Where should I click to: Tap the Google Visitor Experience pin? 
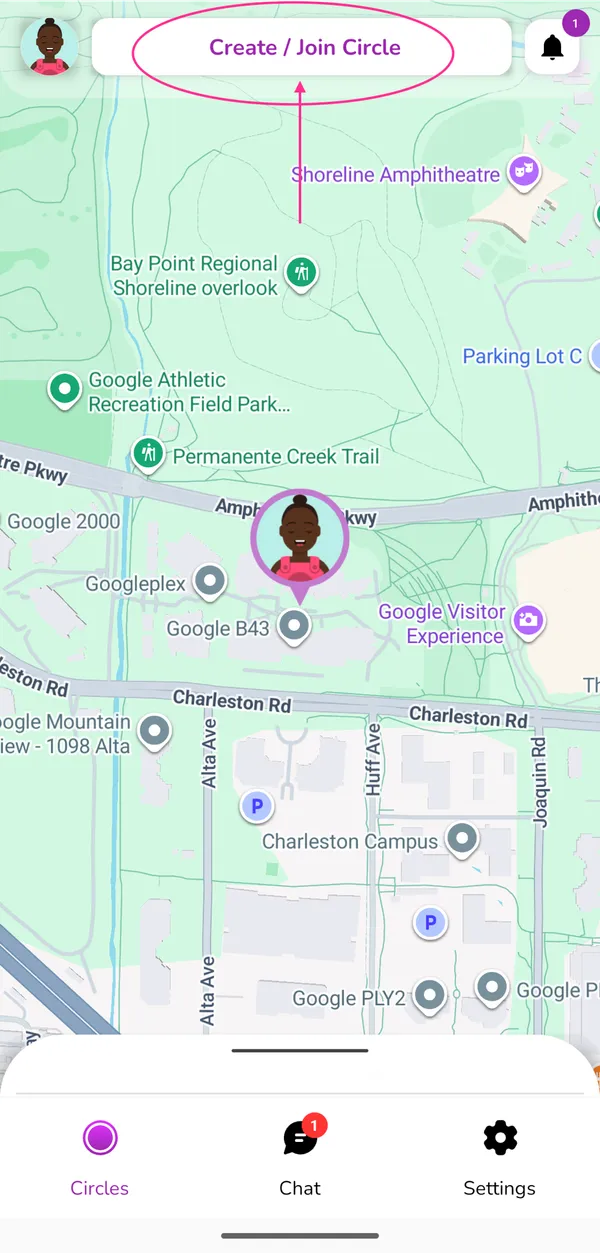tap(527, 621)
